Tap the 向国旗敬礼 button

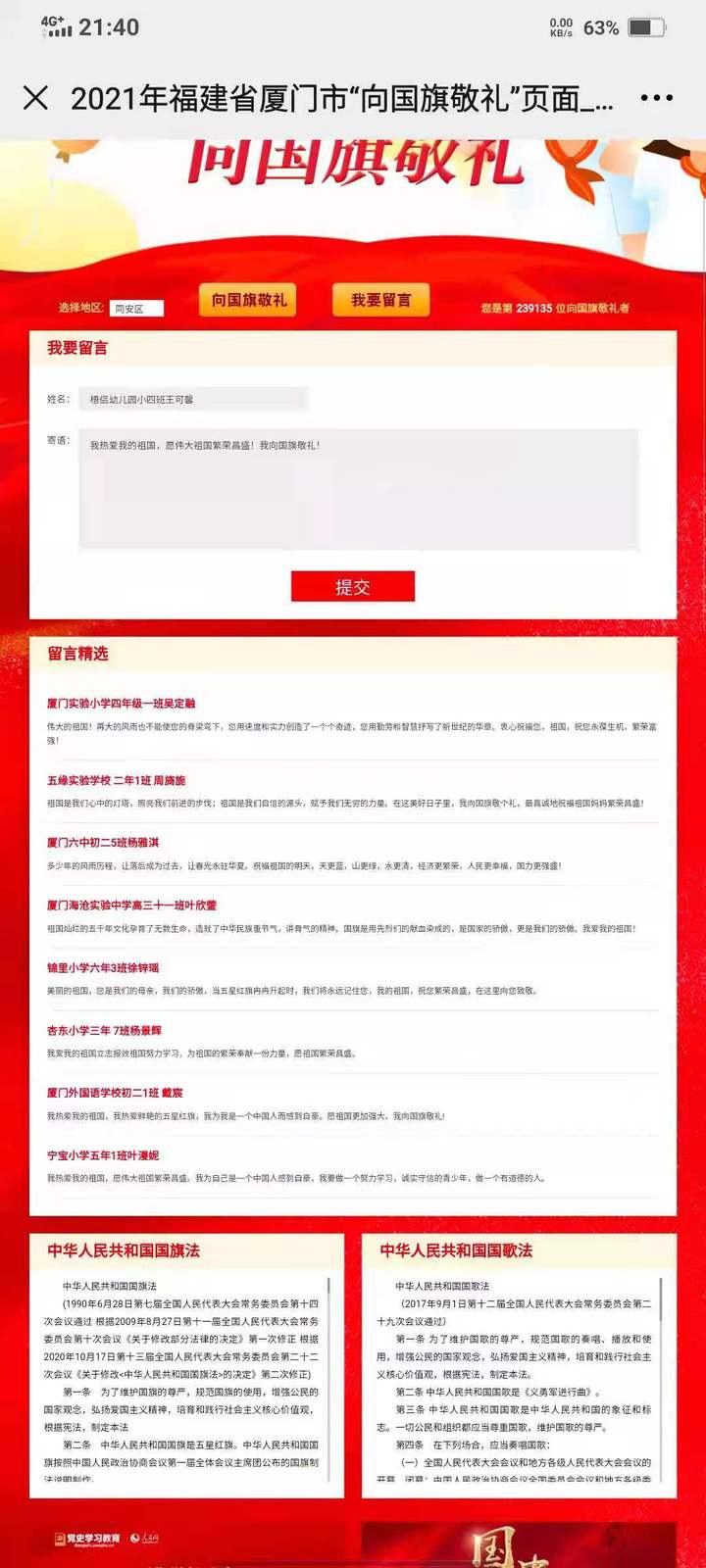[x=249, y=300]
